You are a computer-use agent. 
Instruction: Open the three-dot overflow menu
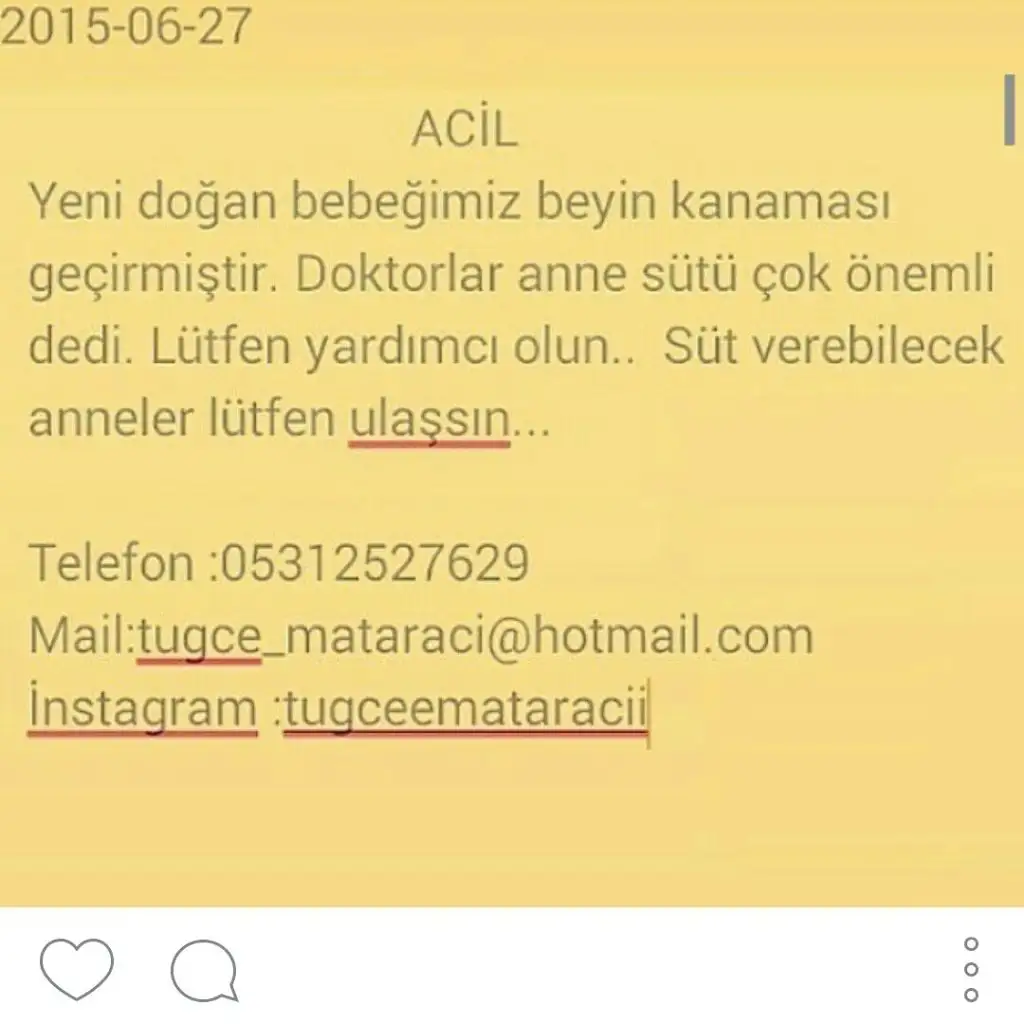[970, 969]
